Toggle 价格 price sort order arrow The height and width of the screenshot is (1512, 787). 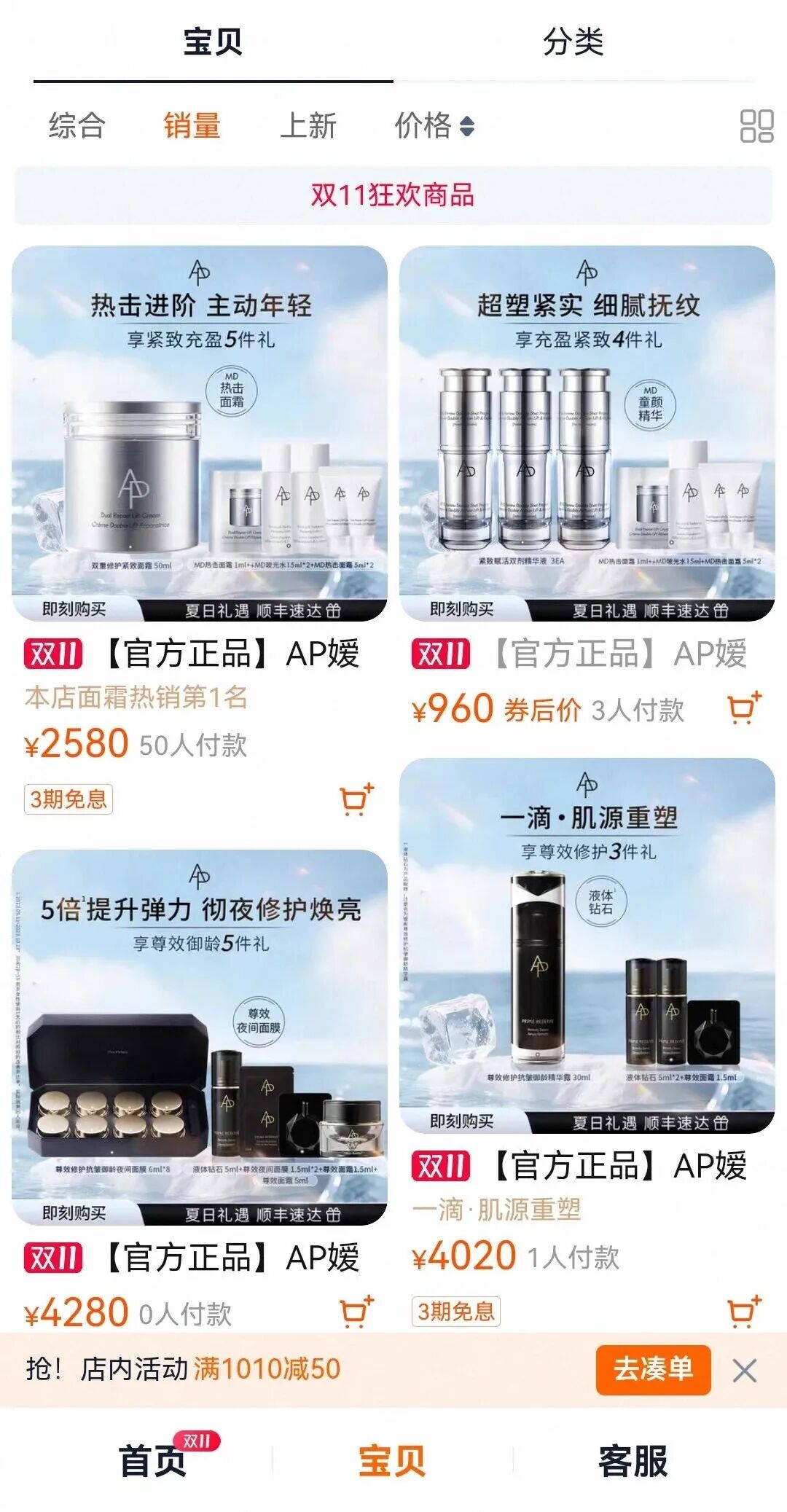point(464,128)
